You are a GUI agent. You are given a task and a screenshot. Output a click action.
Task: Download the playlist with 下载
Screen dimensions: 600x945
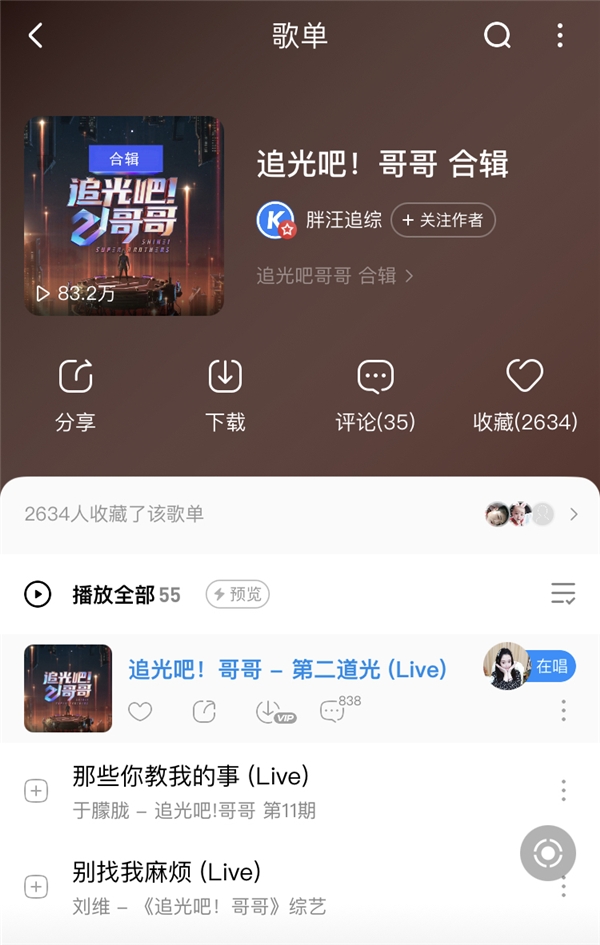click(225, 395)
